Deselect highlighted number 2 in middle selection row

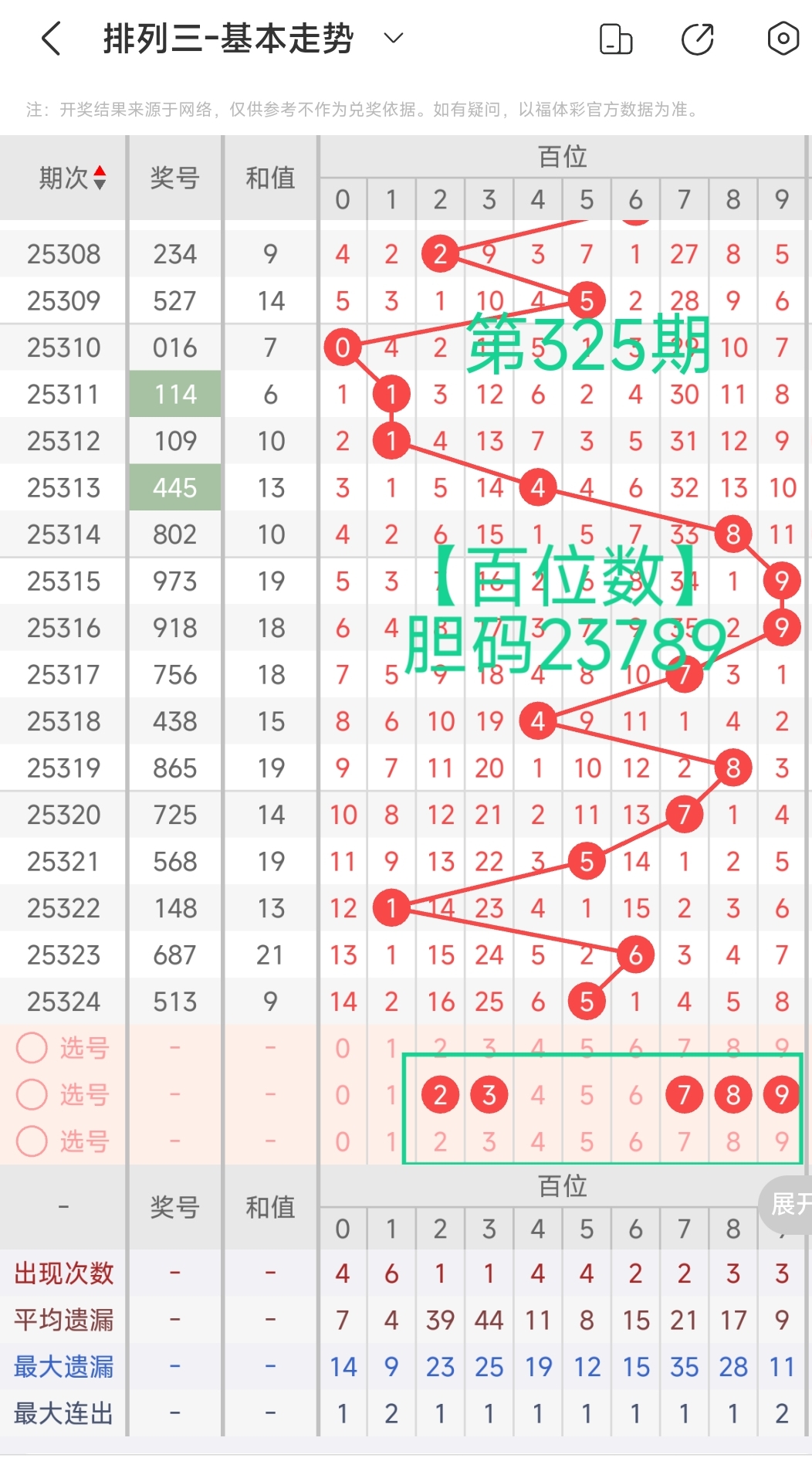pos(440,1094)
